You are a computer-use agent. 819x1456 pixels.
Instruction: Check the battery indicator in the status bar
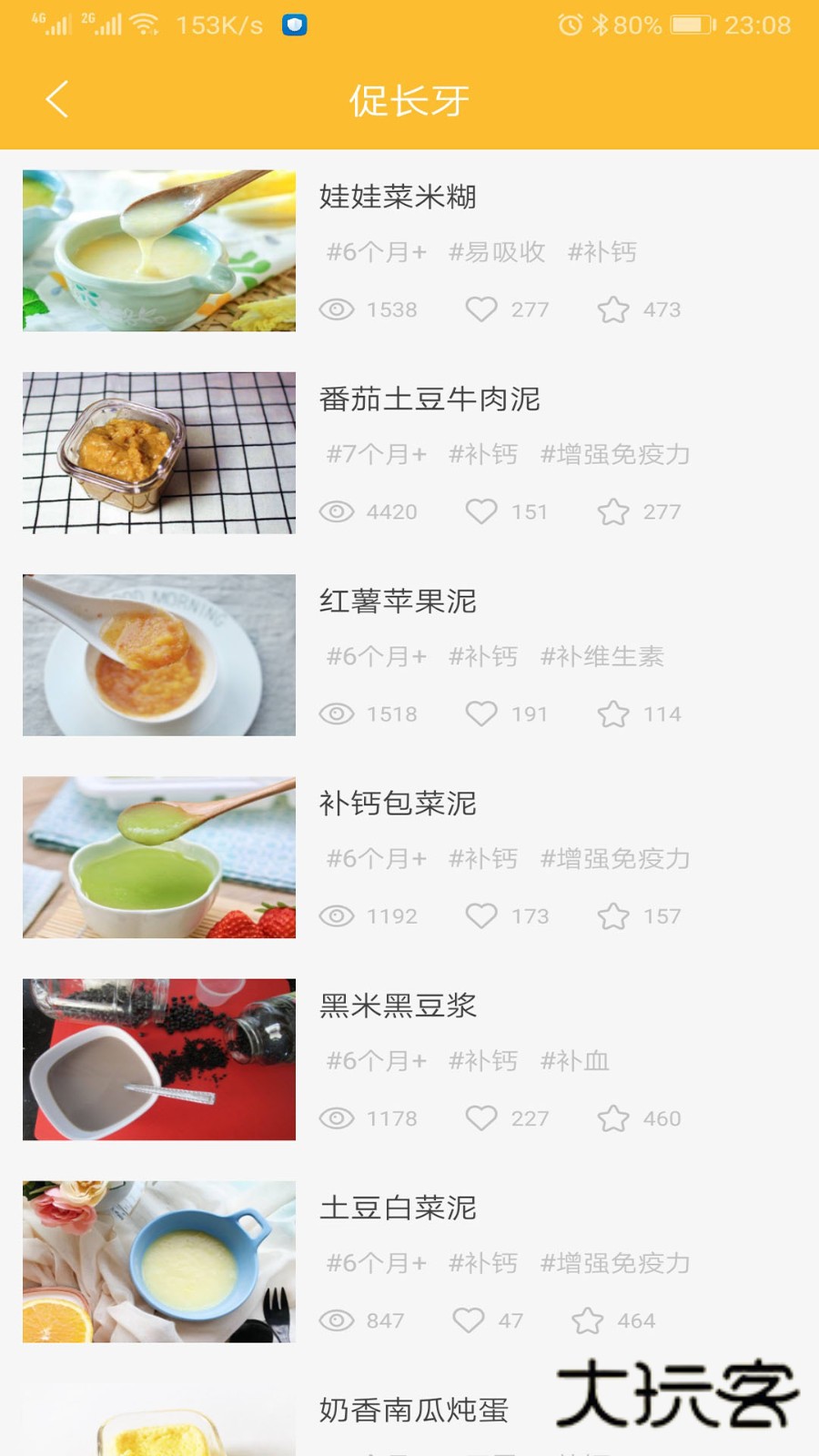[693, 26]
